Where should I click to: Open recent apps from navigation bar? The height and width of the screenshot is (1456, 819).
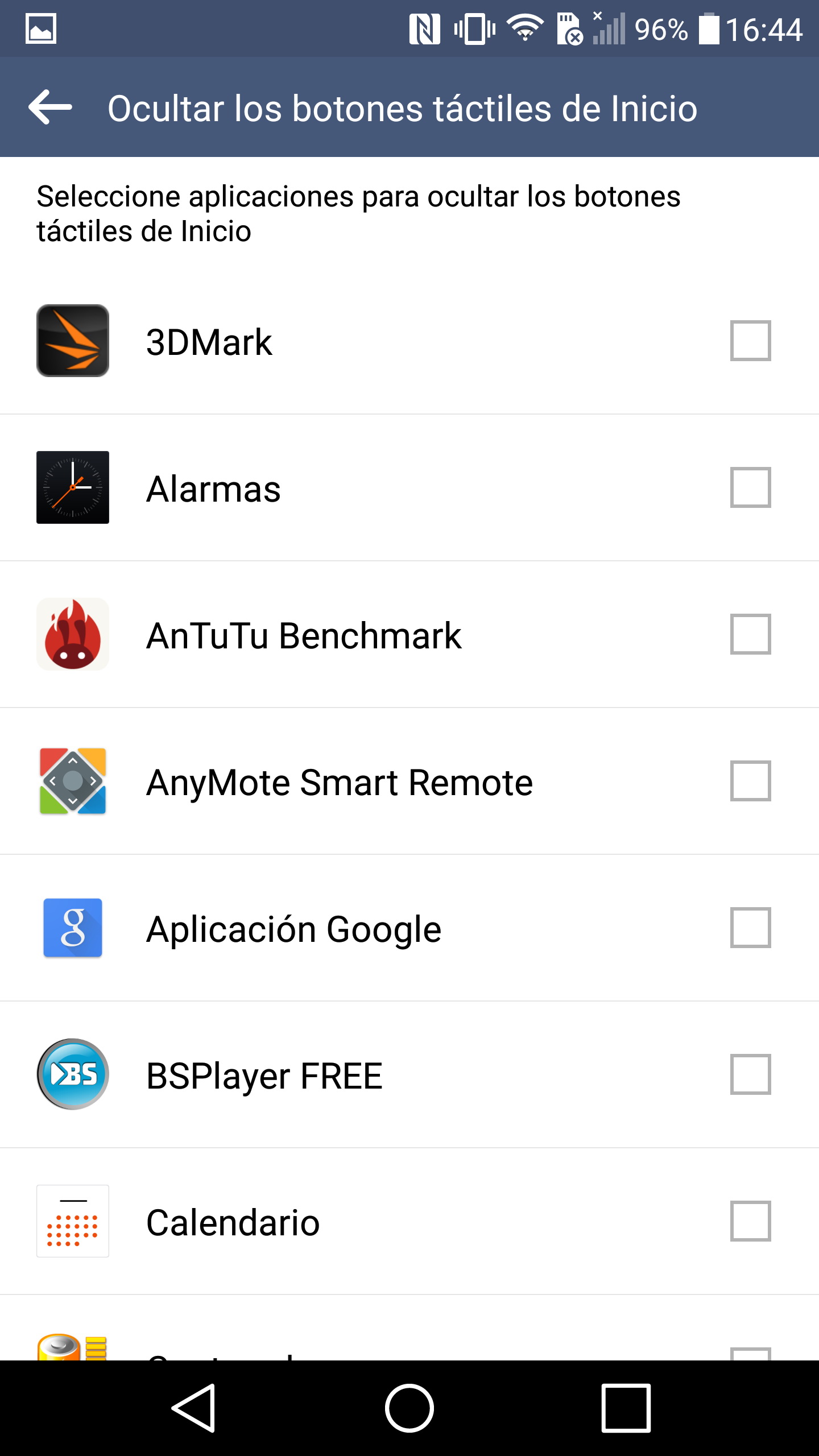(626, 1408)
